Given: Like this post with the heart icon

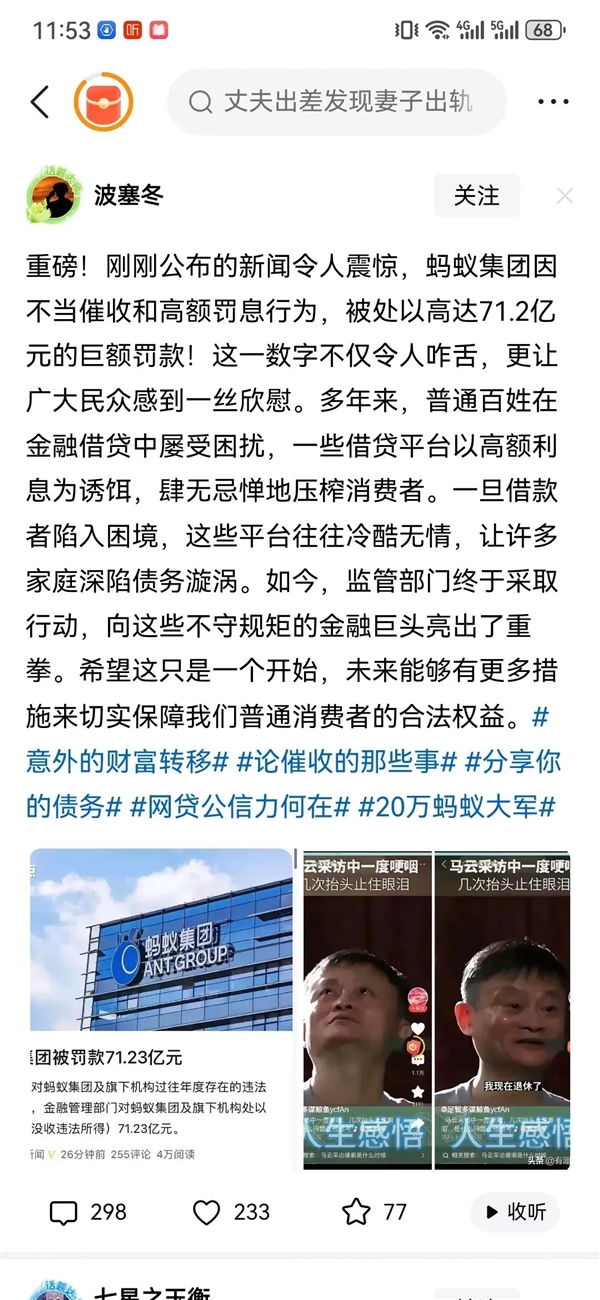Looking at the screenshot, I should [x=230, y=1212].
